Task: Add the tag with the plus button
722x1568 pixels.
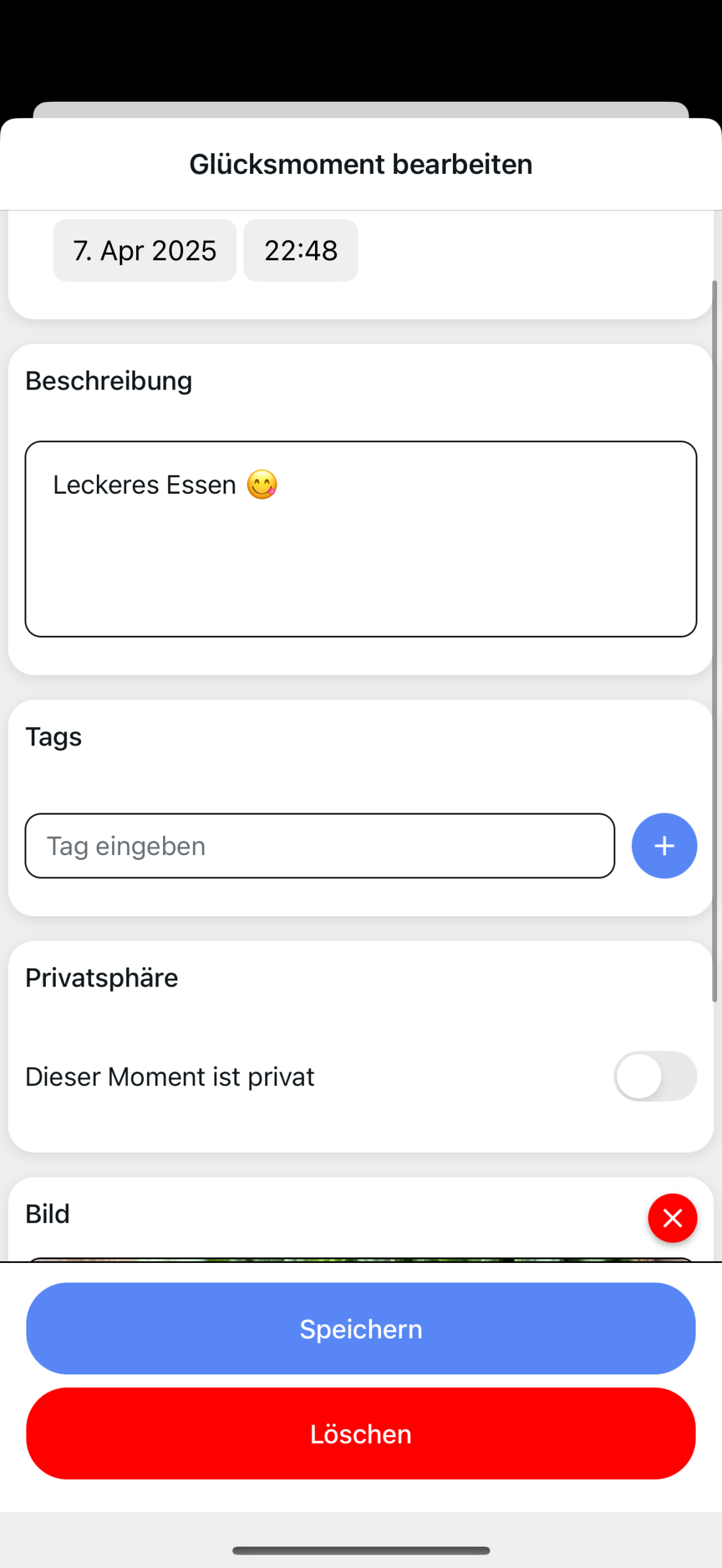Action: (x=664, y=846)
